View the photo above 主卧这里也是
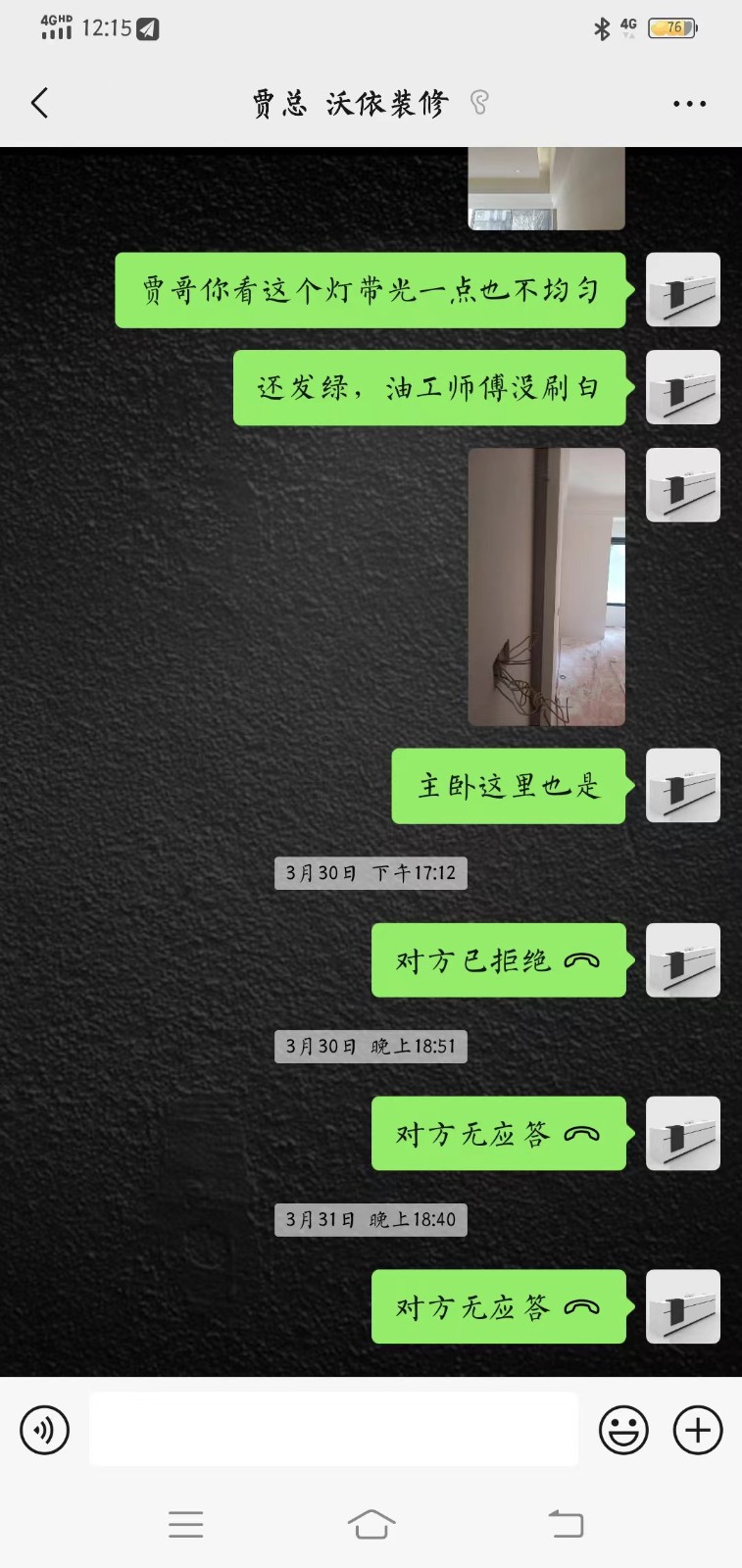The width and height of the screenshot is (742, 1568). pyautogui.click(x=546, y=587)
